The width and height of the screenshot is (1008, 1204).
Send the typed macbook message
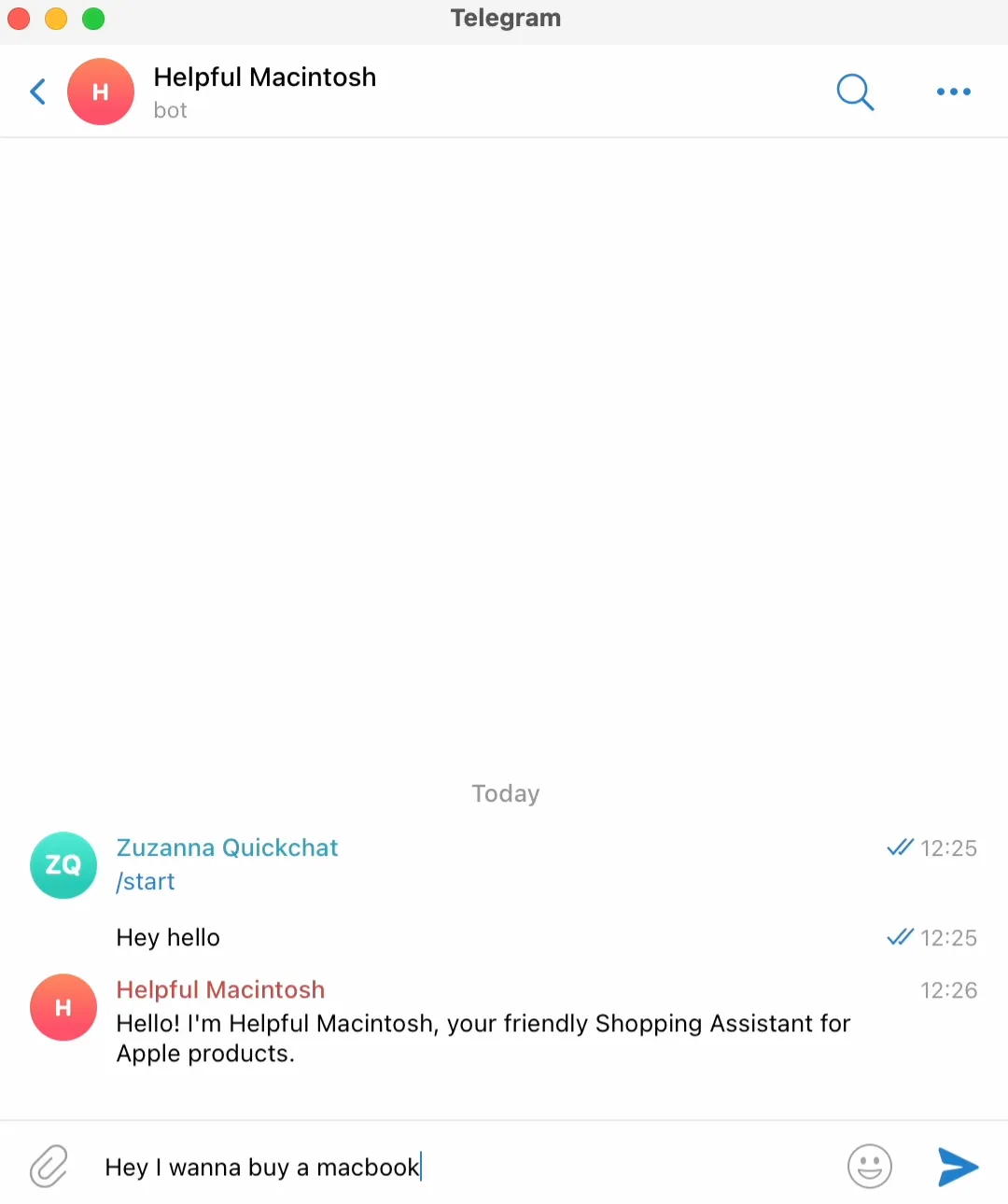[958, 1167]
